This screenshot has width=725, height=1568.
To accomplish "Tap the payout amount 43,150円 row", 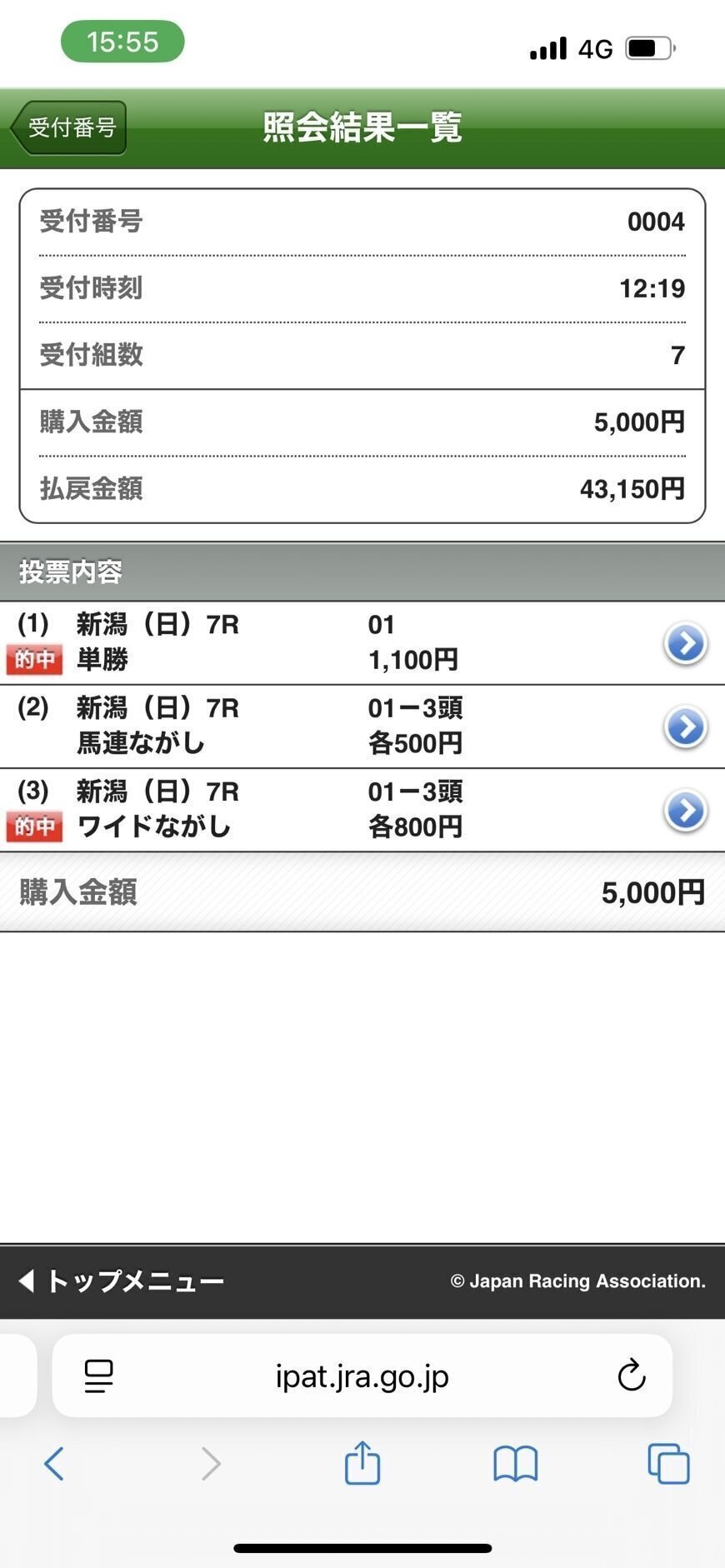I will click(362, 489).
